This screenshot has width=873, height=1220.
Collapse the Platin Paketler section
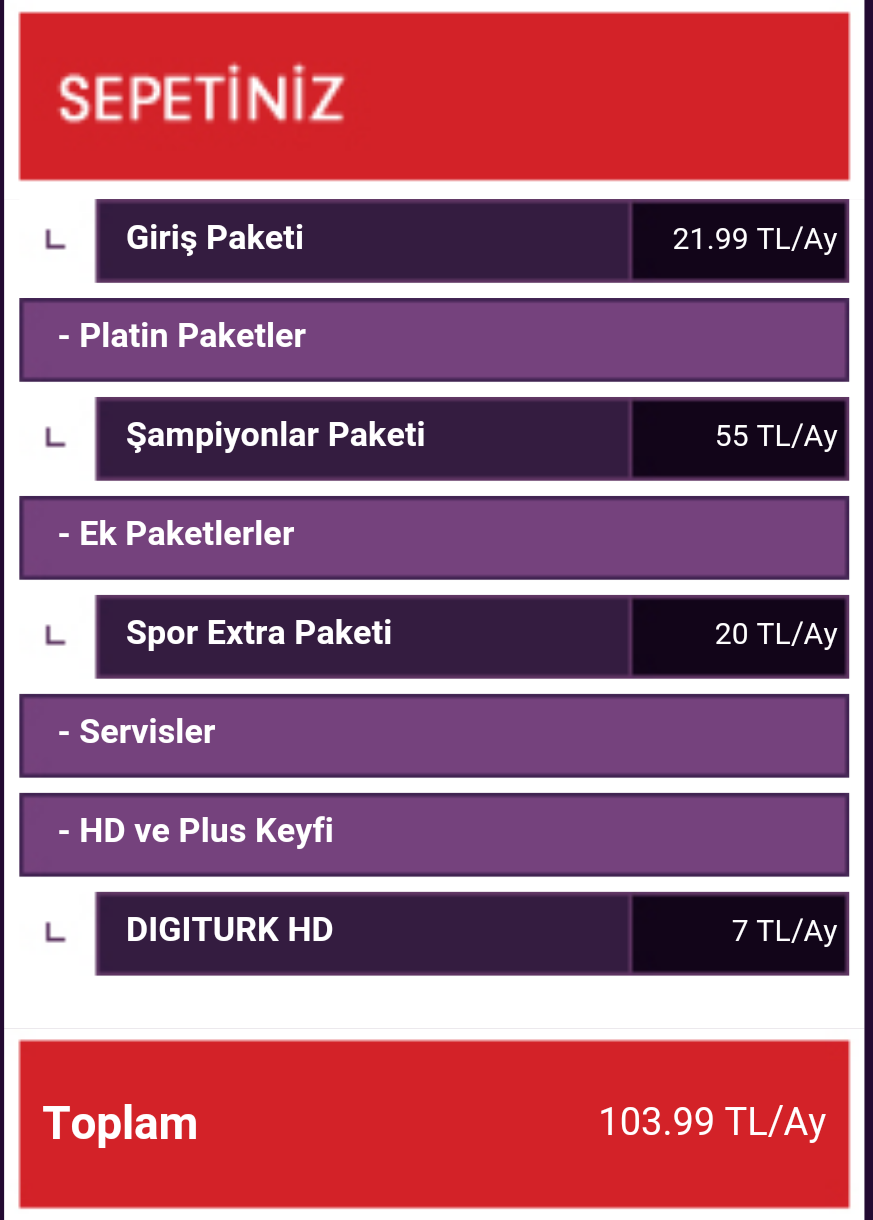433,338
